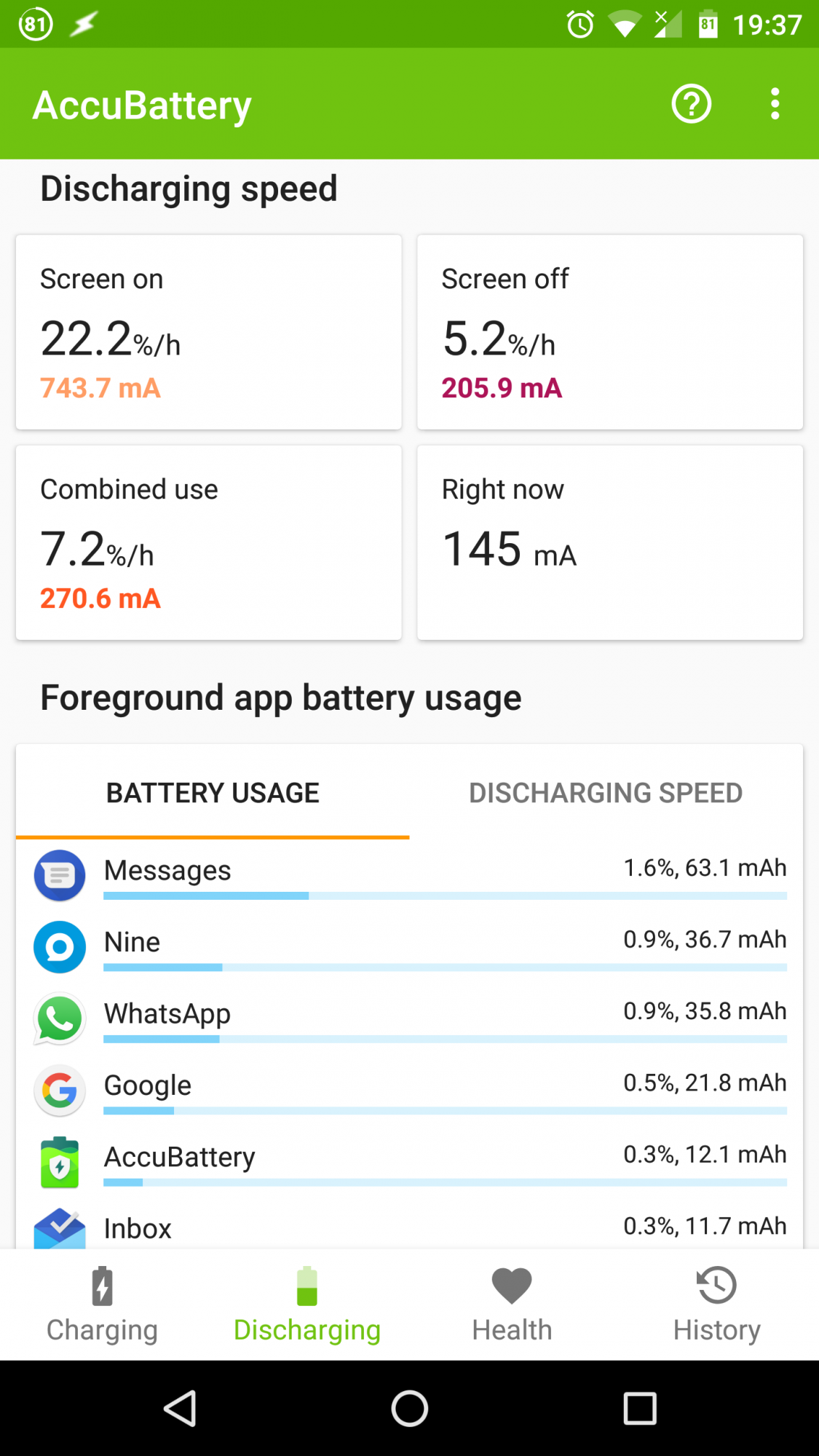Open the help question mark icon
819x1456 pixels.
[x=691, y=104]
